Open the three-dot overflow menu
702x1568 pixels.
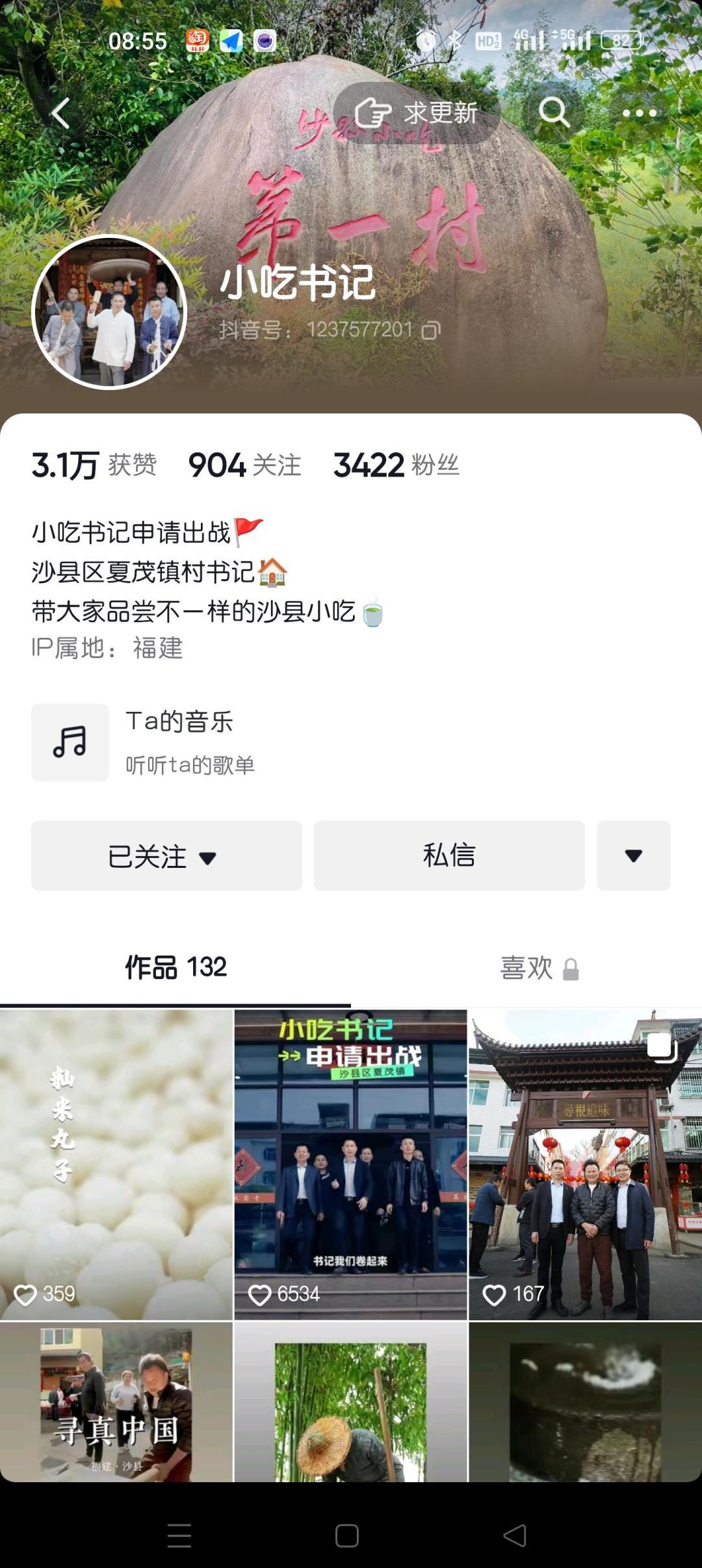coord(639,113)
